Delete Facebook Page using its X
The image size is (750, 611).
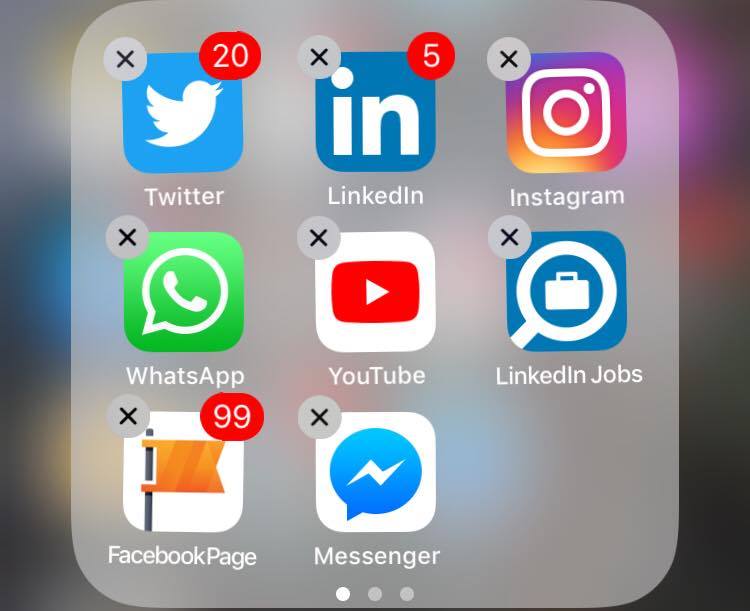[x=127, y=416]
